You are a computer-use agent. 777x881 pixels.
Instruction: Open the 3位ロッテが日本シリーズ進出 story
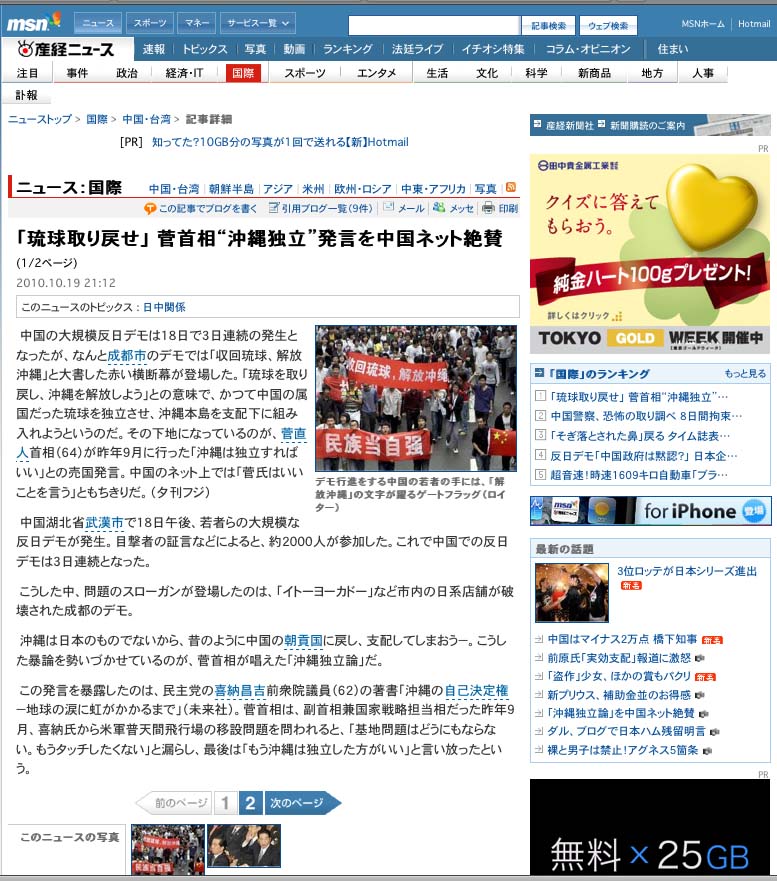pyautogui.click(x=686, y=571)
